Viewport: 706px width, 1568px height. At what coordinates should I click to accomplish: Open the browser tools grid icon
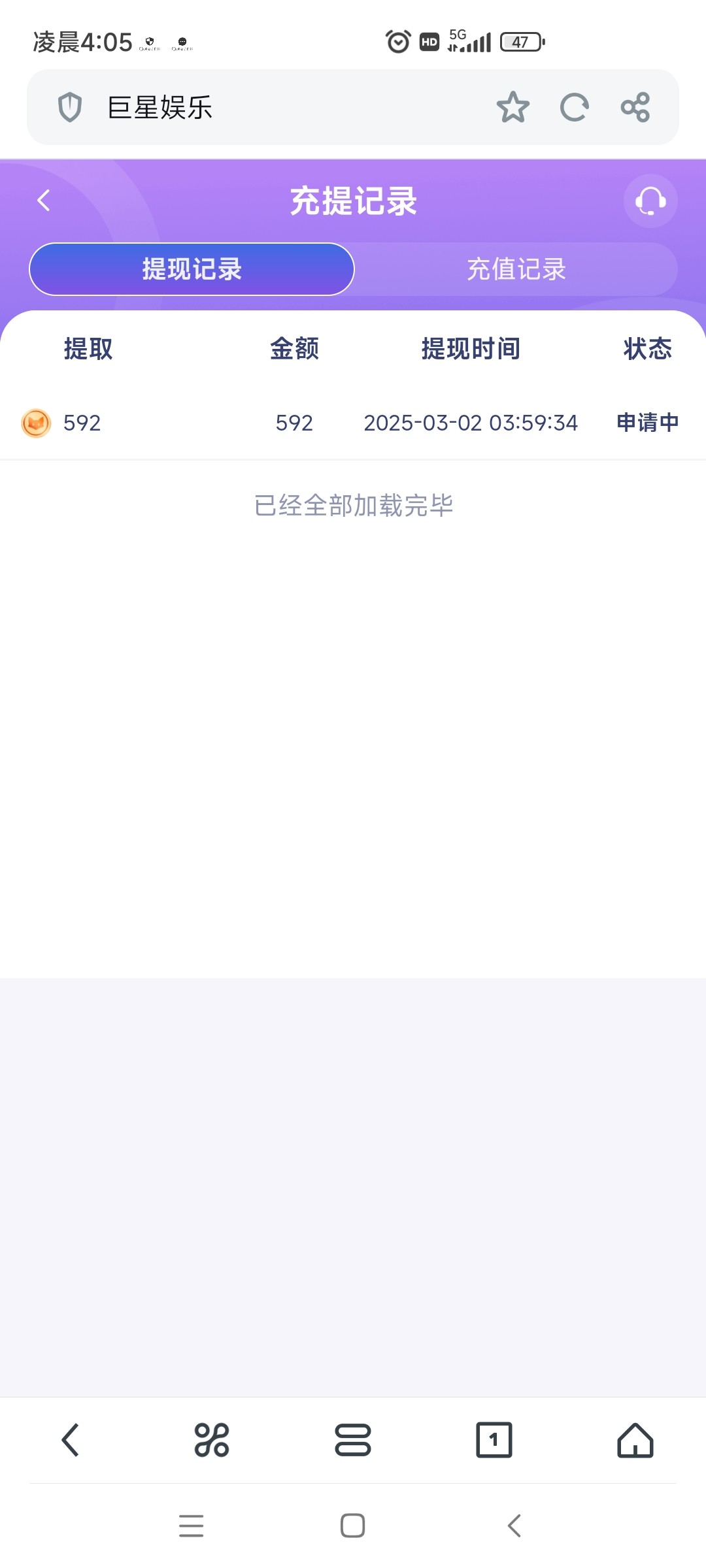click(x=212, y=1440)
